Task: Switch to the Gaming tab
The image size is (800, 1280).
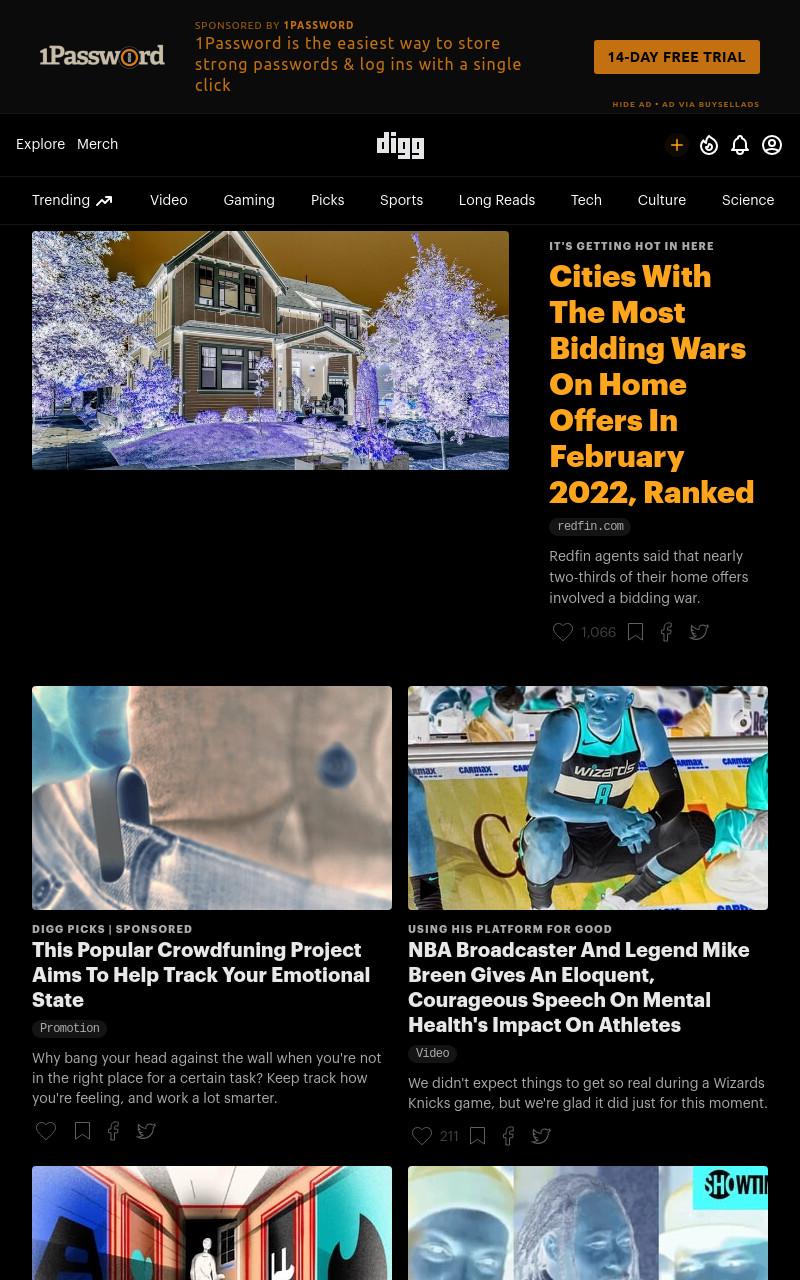Action: (249, 200)
